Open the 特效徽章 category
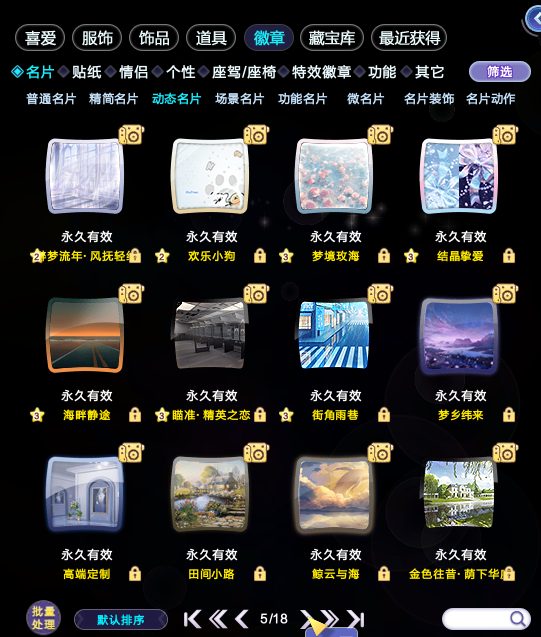This screenshot has height=637, width=541. pos(321,72)
